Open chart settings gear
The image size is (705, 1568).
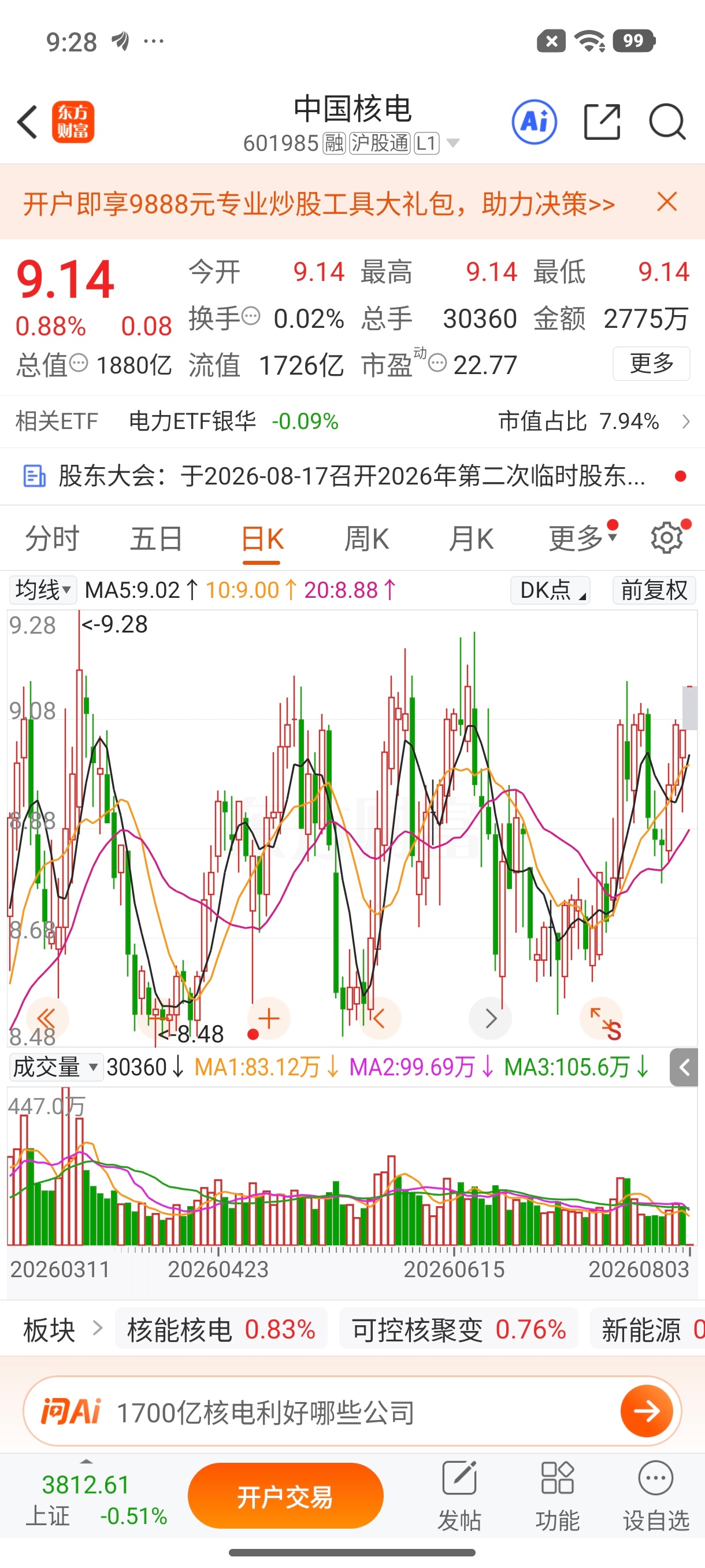pyautogui.click(x=667, y=538)
